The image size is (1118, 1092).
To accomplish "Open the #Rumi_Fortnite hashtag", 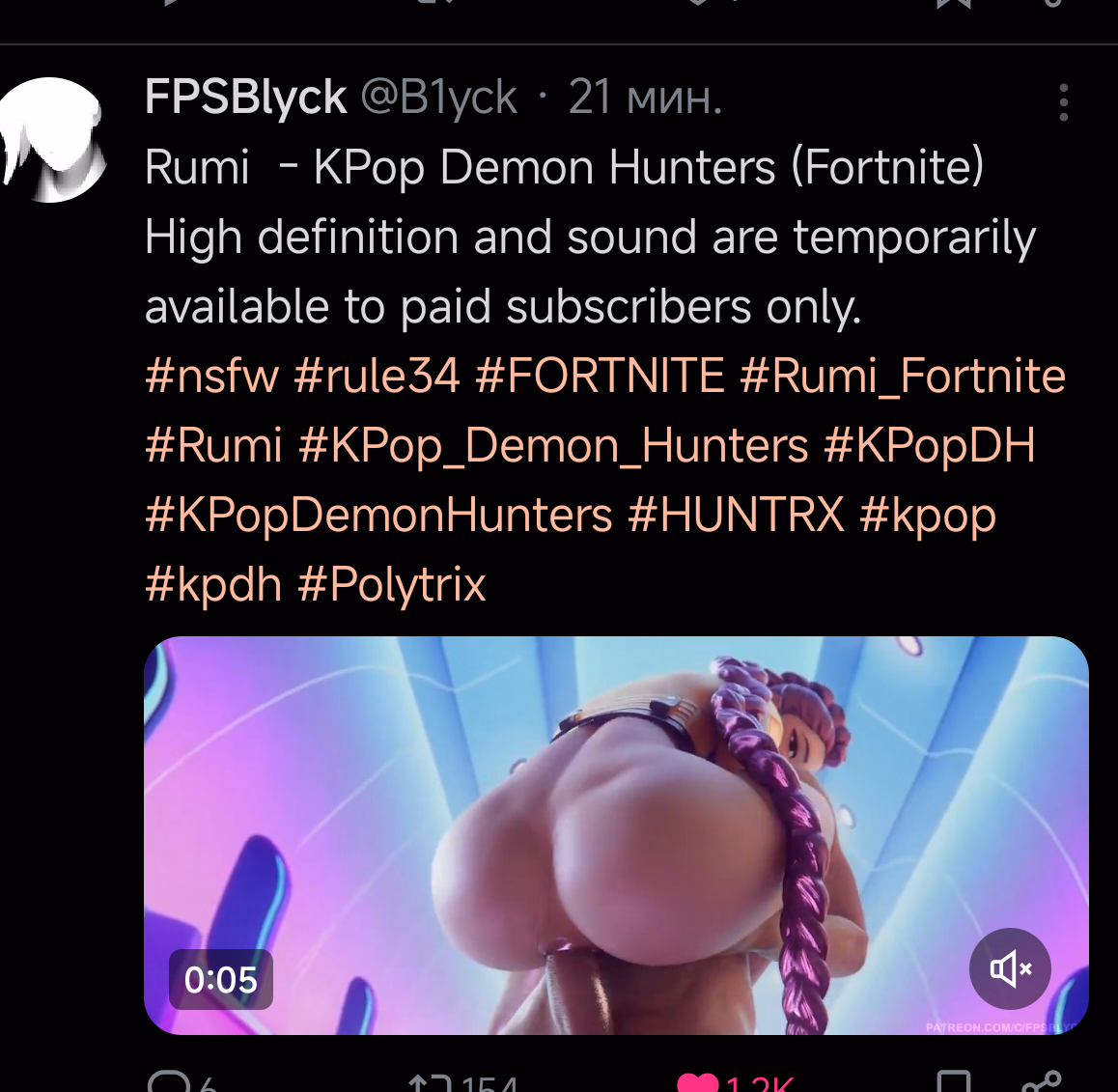I will (902, 376).
